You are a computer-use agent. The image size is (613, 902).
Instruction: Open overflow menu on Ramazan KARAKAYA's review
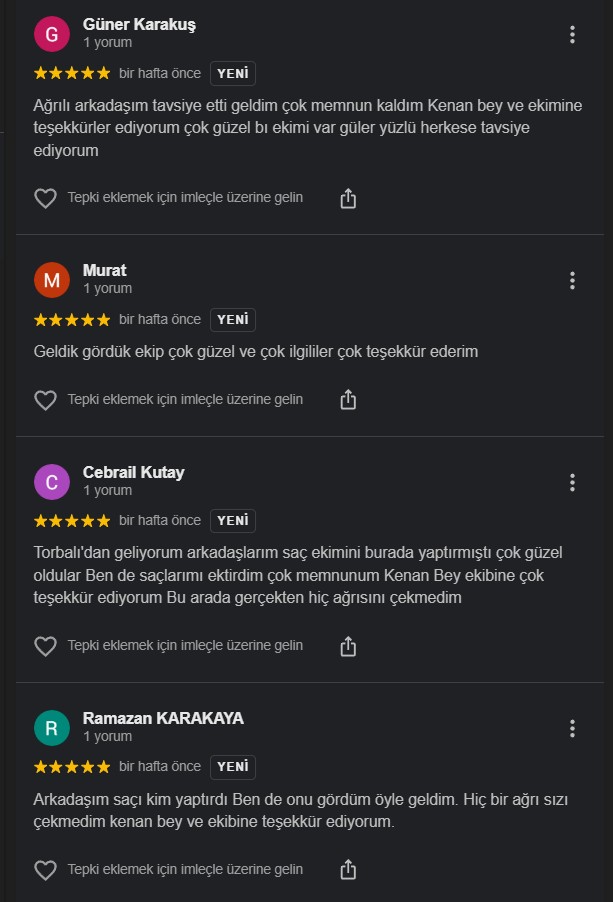point(572,728)
